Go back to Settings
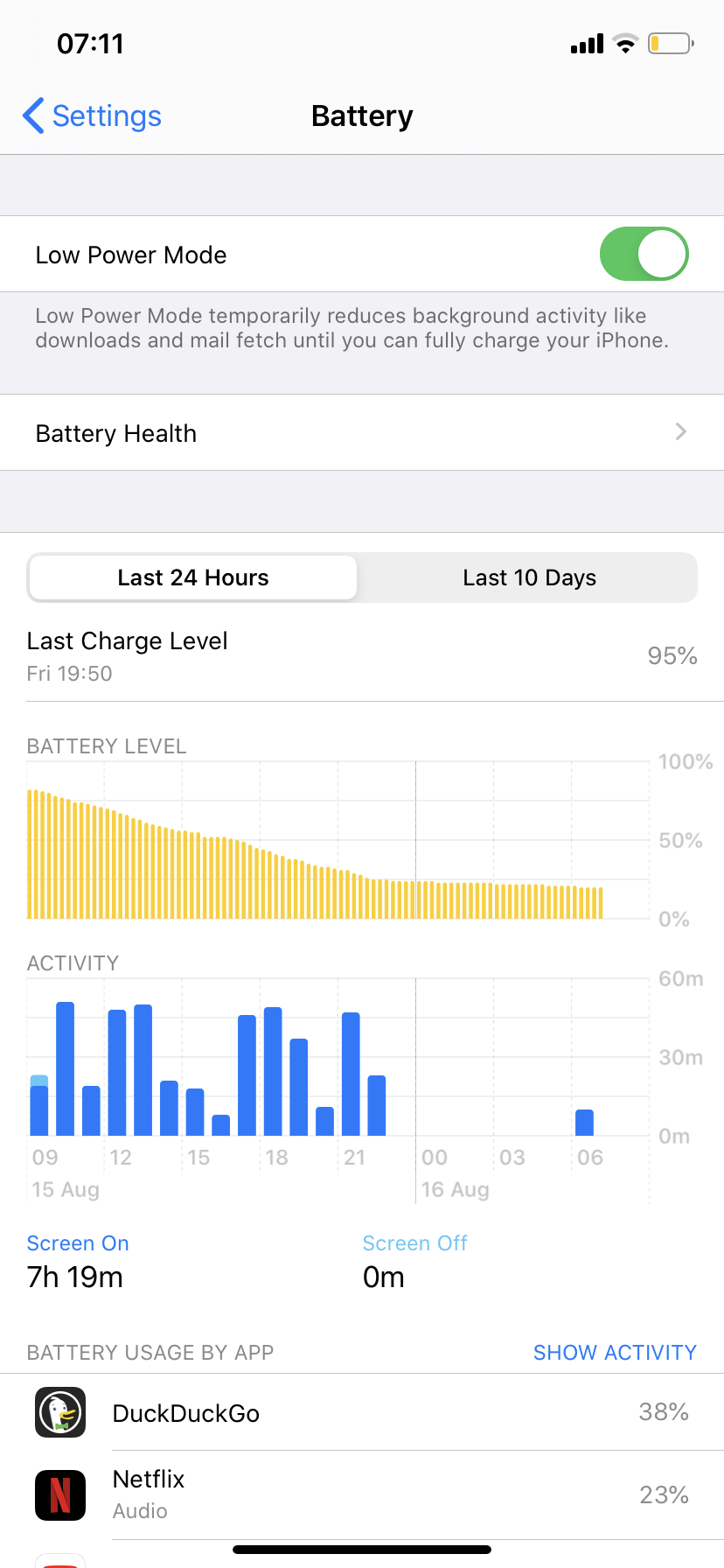Viewport: 724px width, 1568px height. point(93,116)
